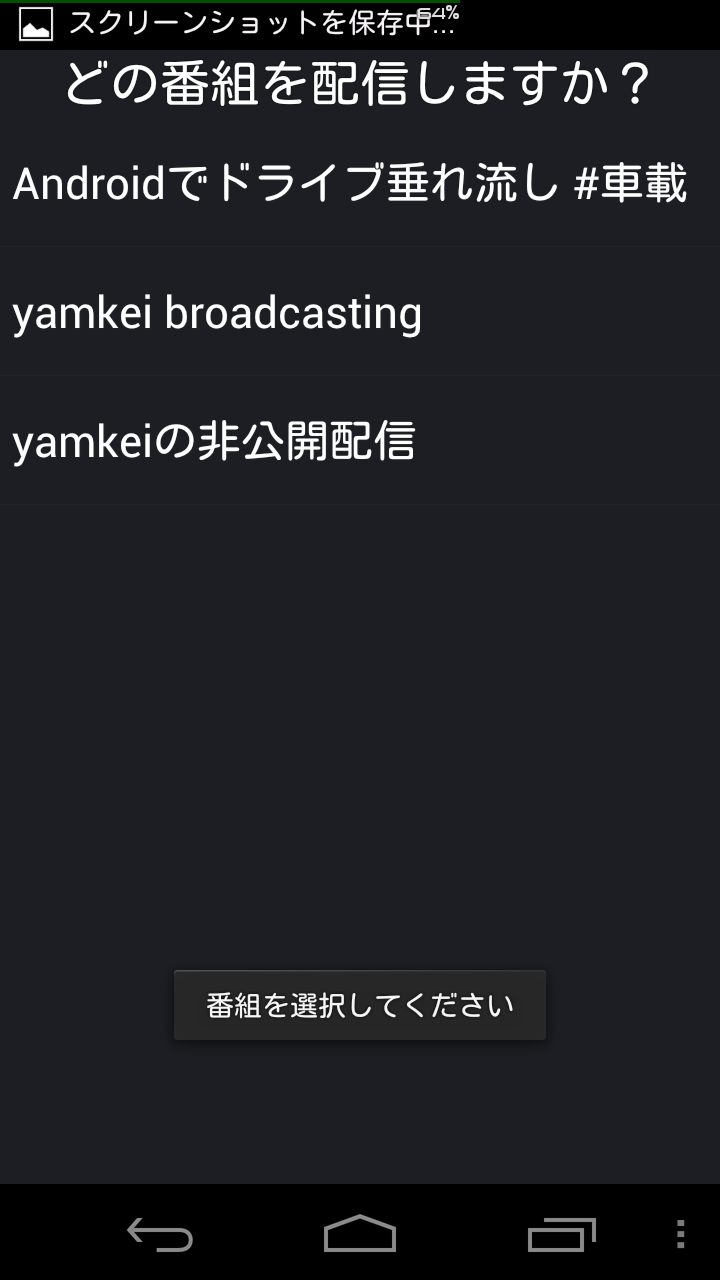This screenshot has width=720, height=1280.
Task: Tap the system back button
Action: [160, 1234]
